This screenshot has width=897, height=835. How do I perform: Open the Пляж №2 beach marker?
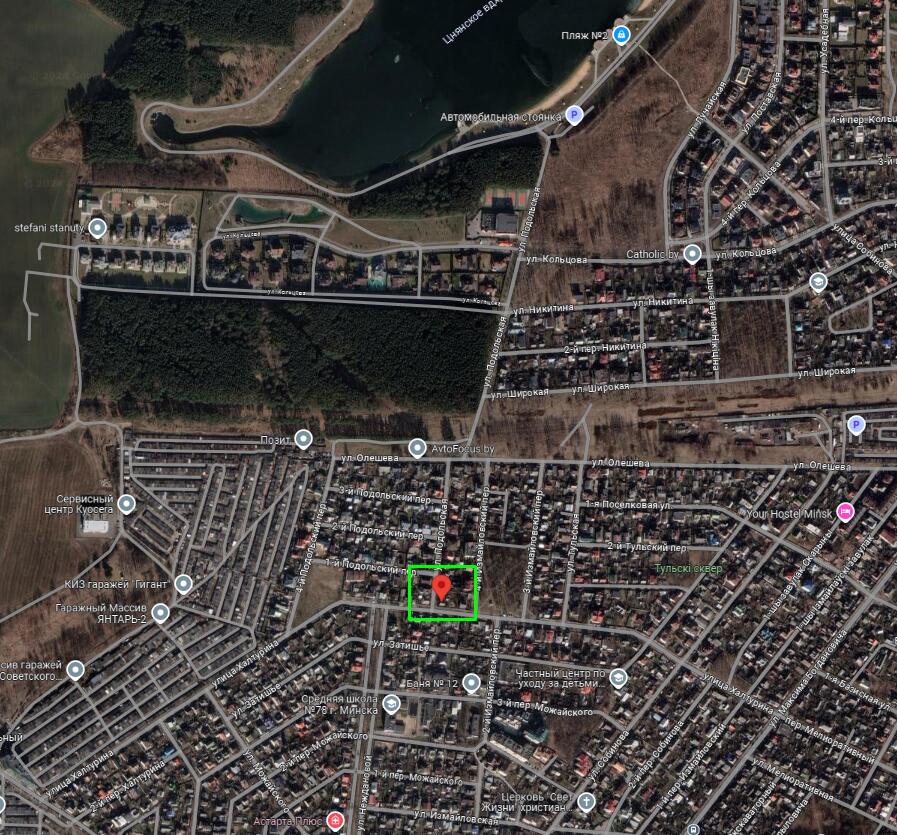pyautogui.click(x=622, y=35)
